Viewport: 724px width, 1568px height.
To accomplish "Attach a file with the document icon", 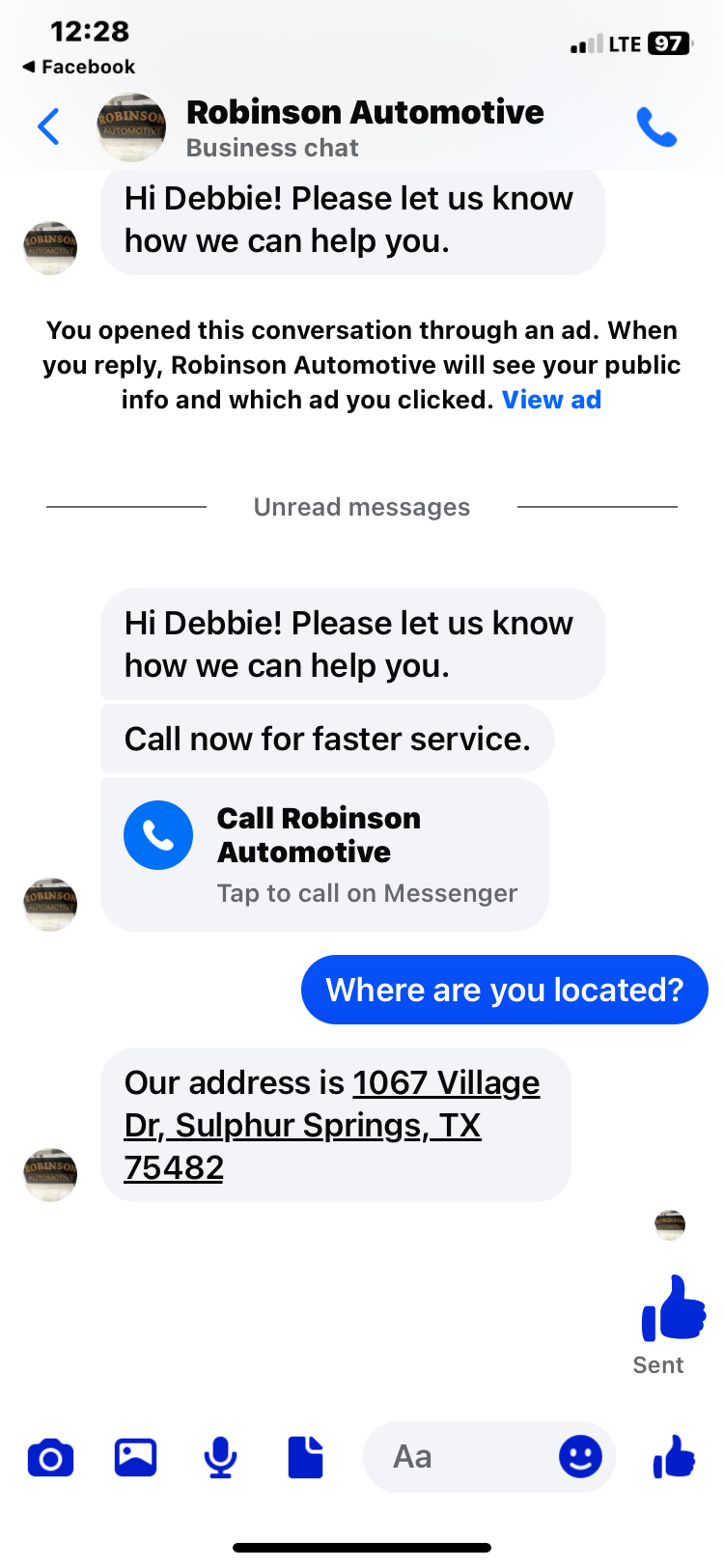I will [306, 1457].
